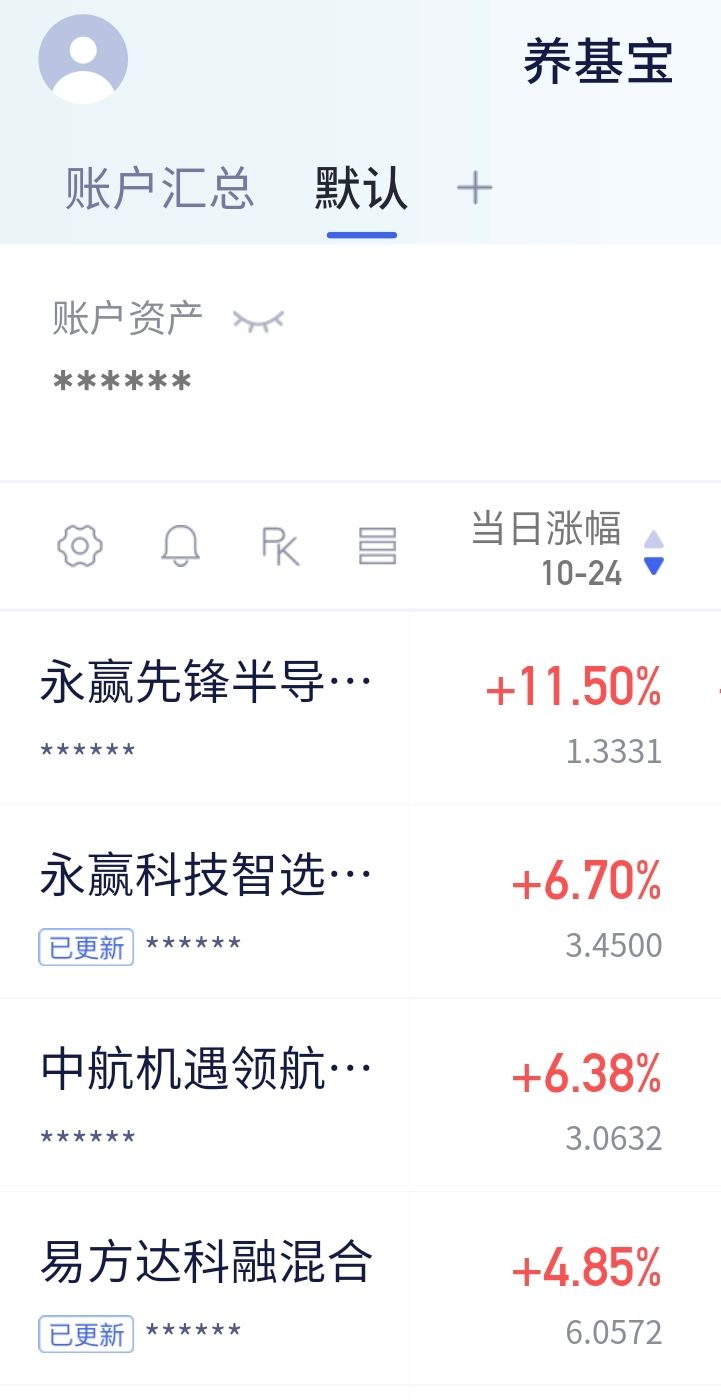
Task: Open the 永赢先锋半导… fund
Action: tap(205, 686)
